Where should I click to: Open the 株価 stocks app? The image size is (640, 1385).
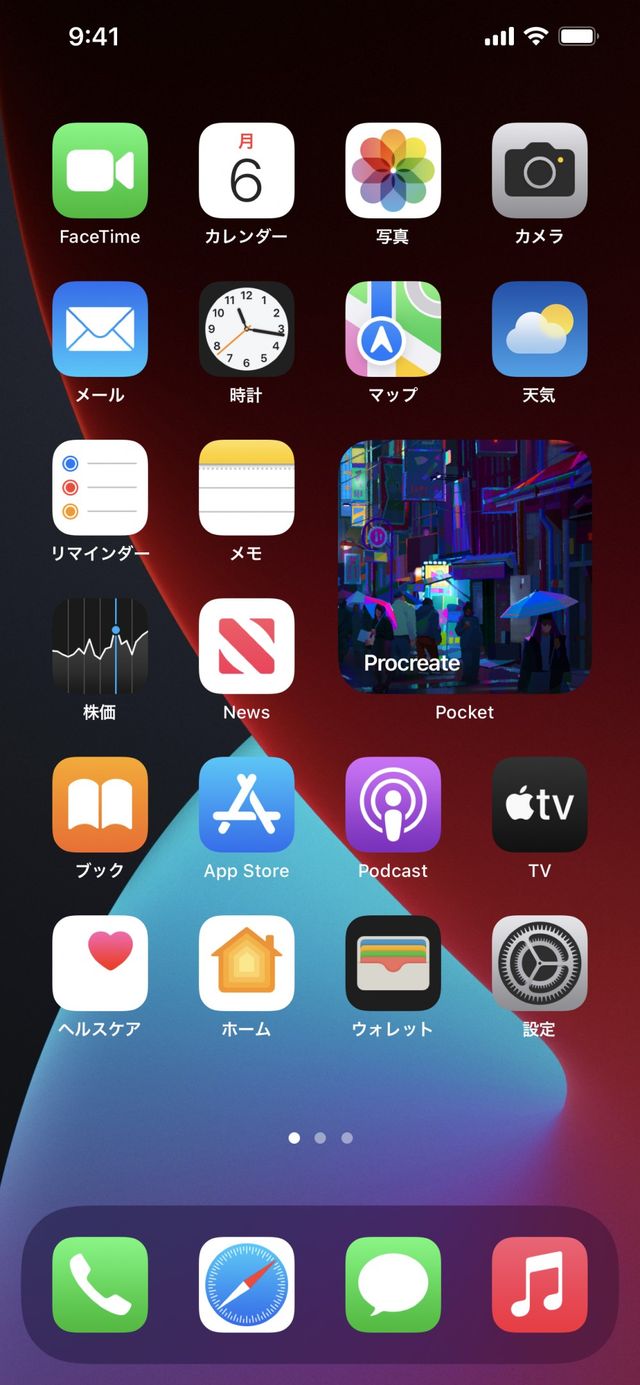coord(100,646)
